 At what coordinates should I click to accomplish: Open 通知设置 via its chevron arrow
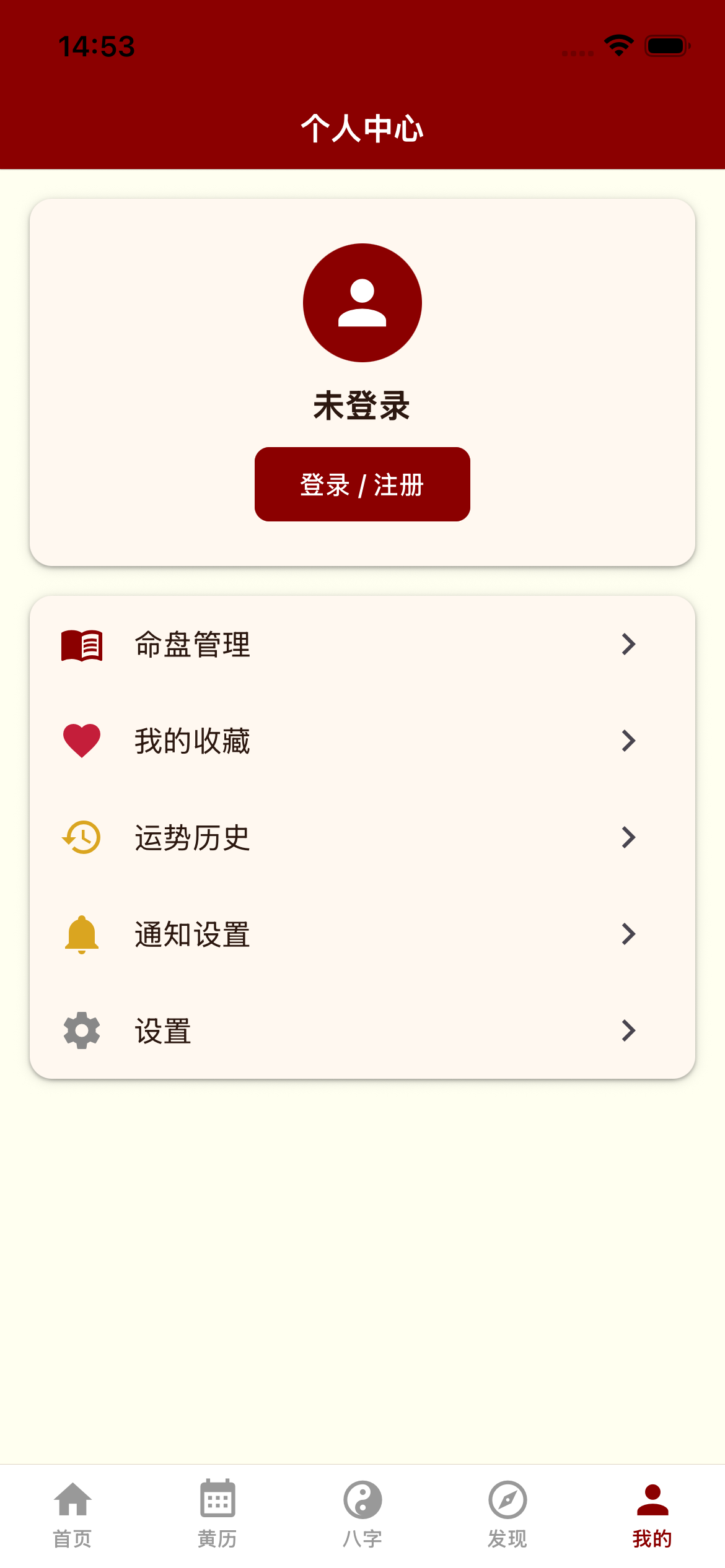point(628,934)
